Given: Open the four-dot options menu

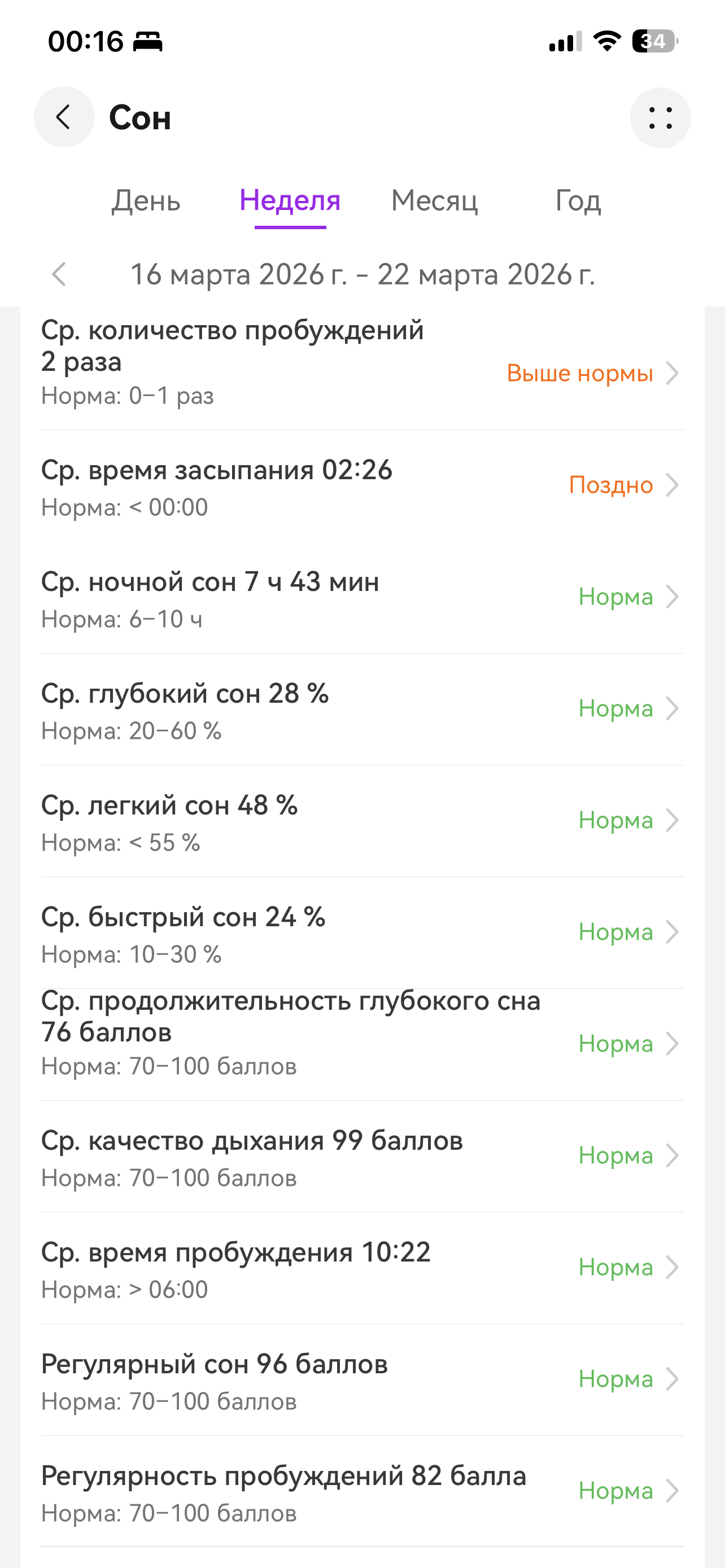Looking at the screenshot, I should click(x=660, y=117).
